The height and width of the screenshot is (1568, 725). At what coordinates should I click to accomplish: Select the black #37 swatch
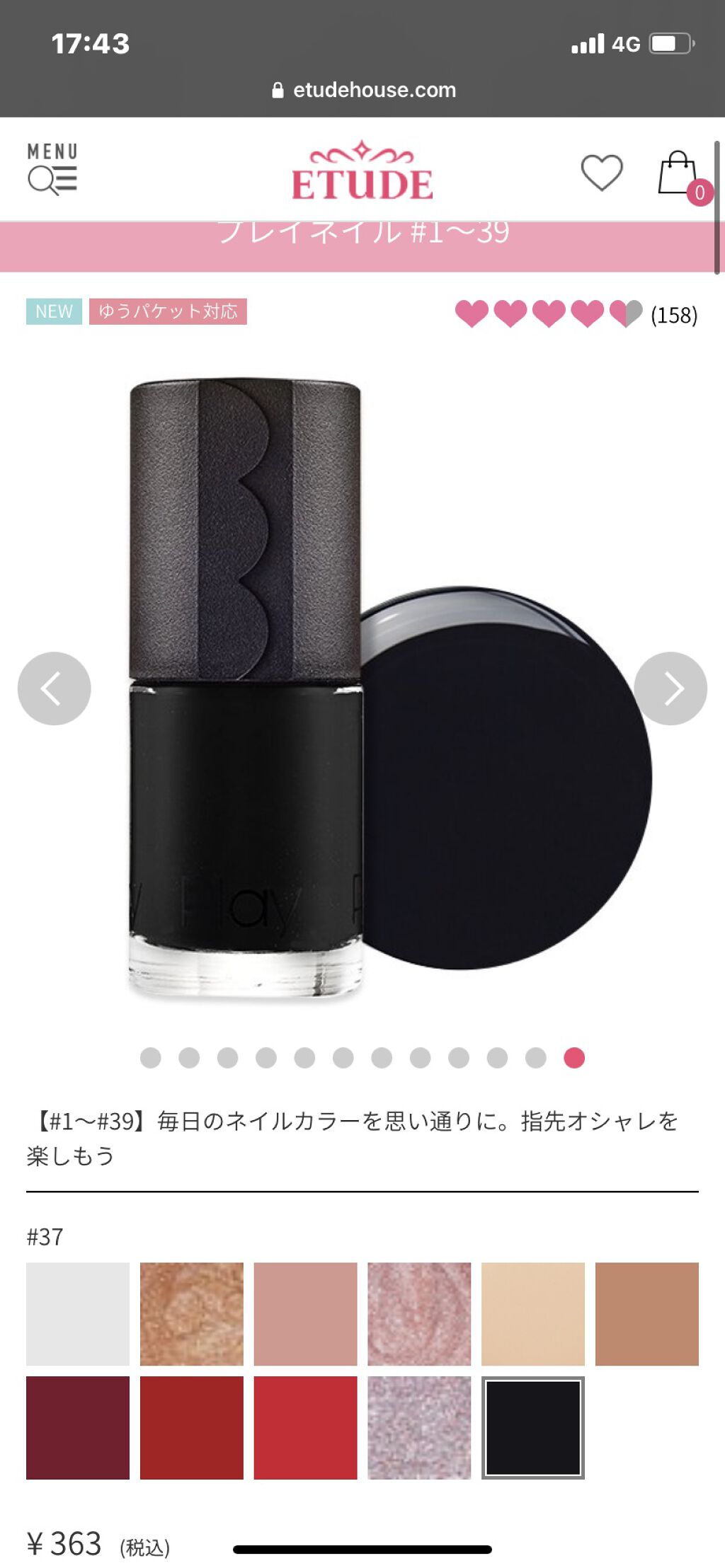pos(533,1427)
